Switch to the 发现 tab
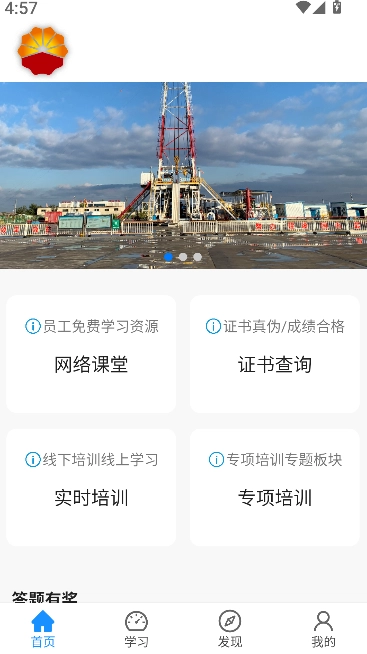Viewport: 367px width, 654px height. [230, 629]
